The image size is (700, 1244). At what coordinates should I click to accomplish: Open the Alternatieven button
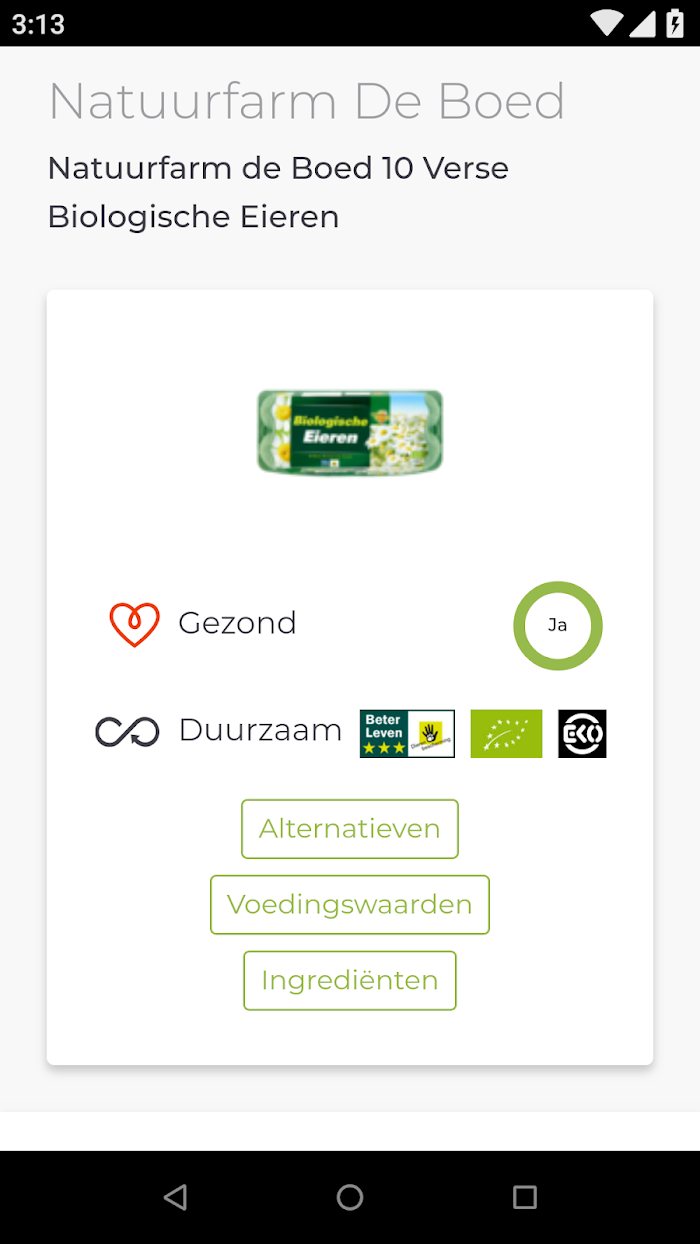coord(350,829)
